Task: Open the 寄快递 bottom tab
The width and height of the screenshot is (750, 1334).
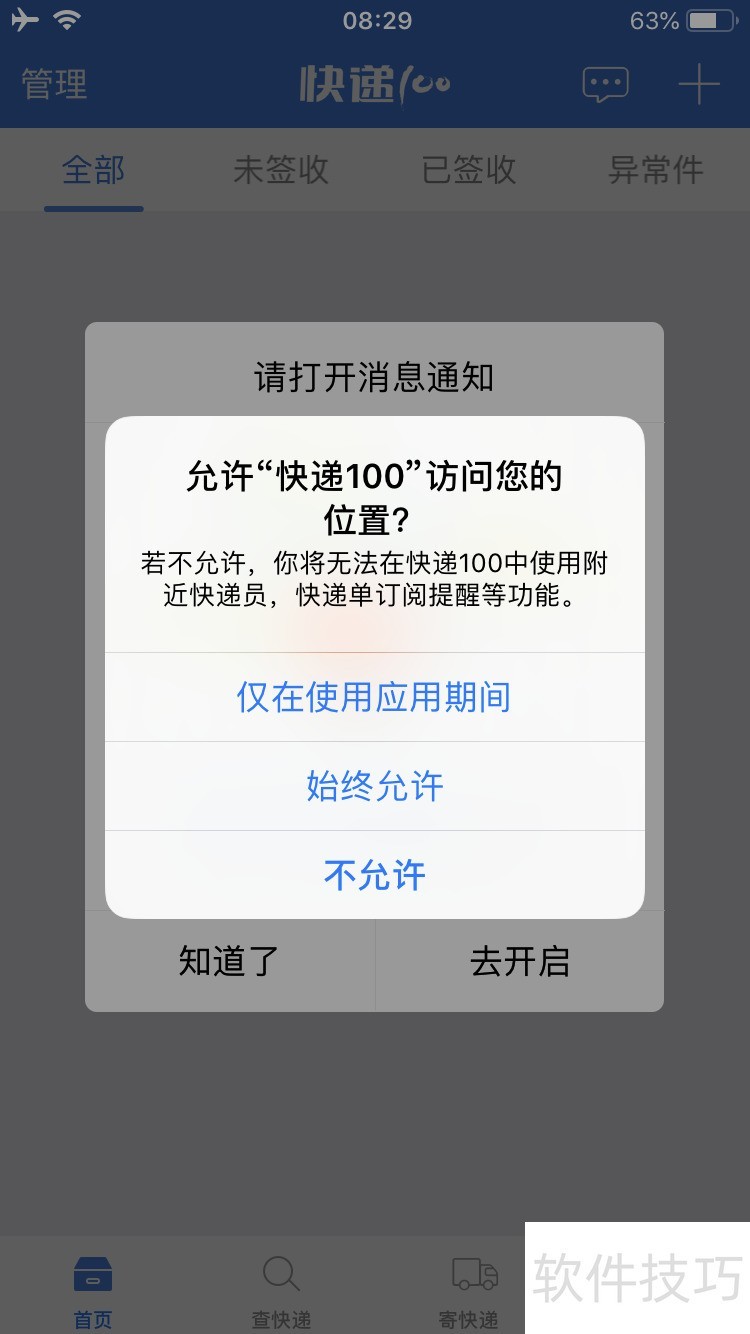Action: coord(468,1292)
